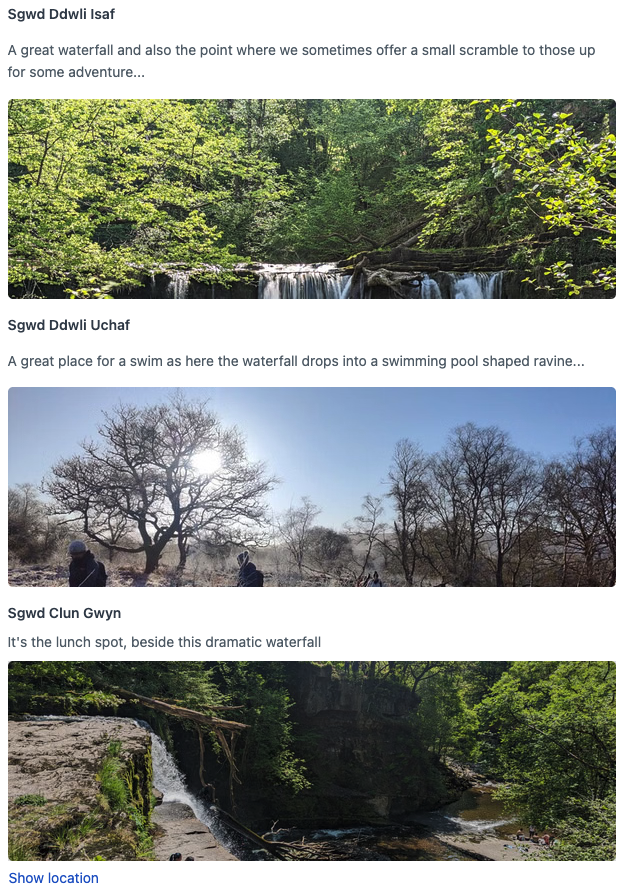Tap the Show location link

click(54, 878)
